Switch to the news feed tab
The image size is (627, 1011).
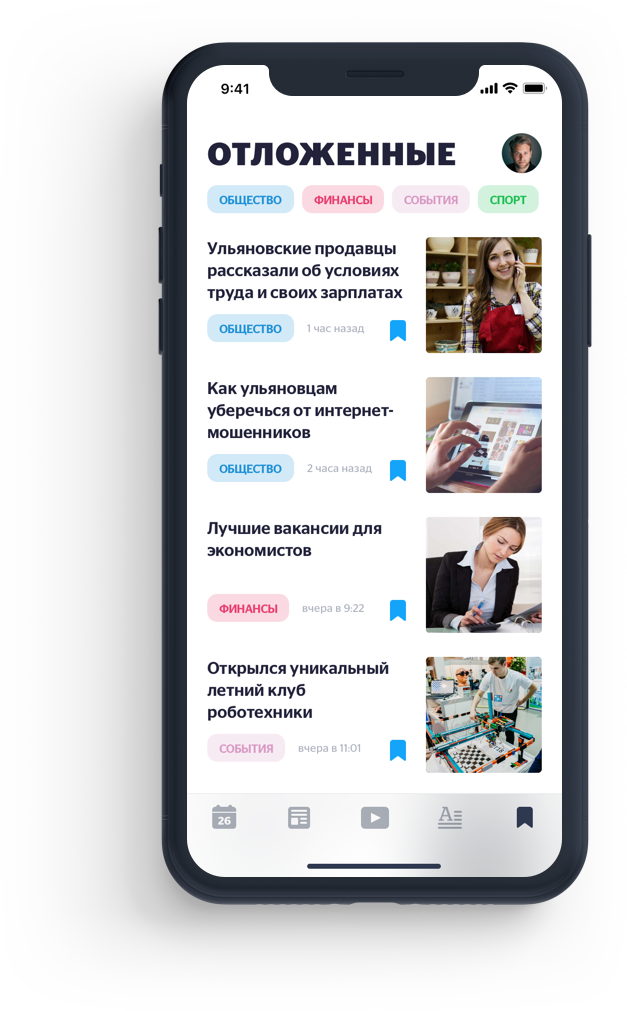(299, 818)
